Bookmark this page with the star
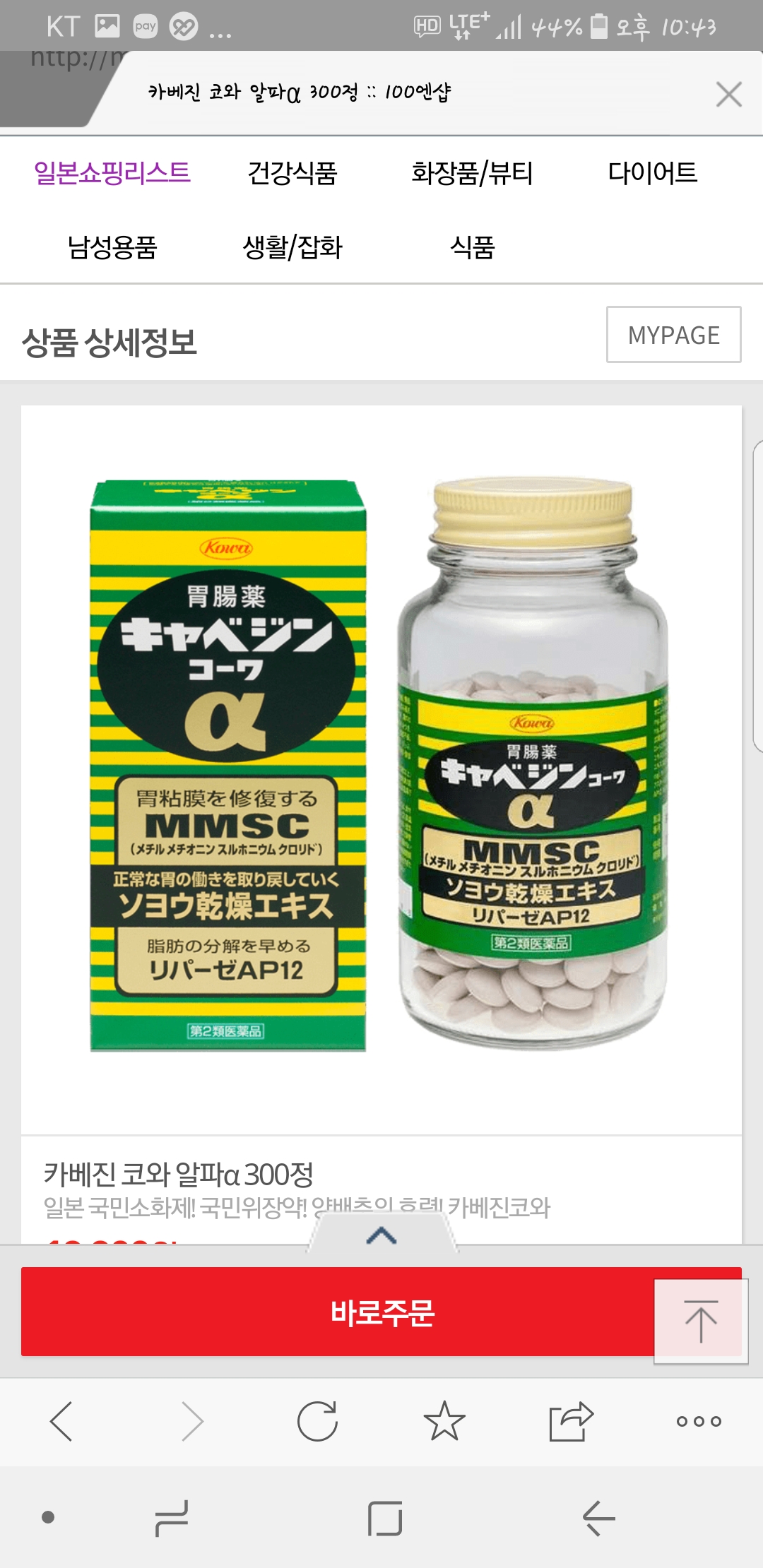Screen dimensions: 763x1568 click(x=444, y=1421)
